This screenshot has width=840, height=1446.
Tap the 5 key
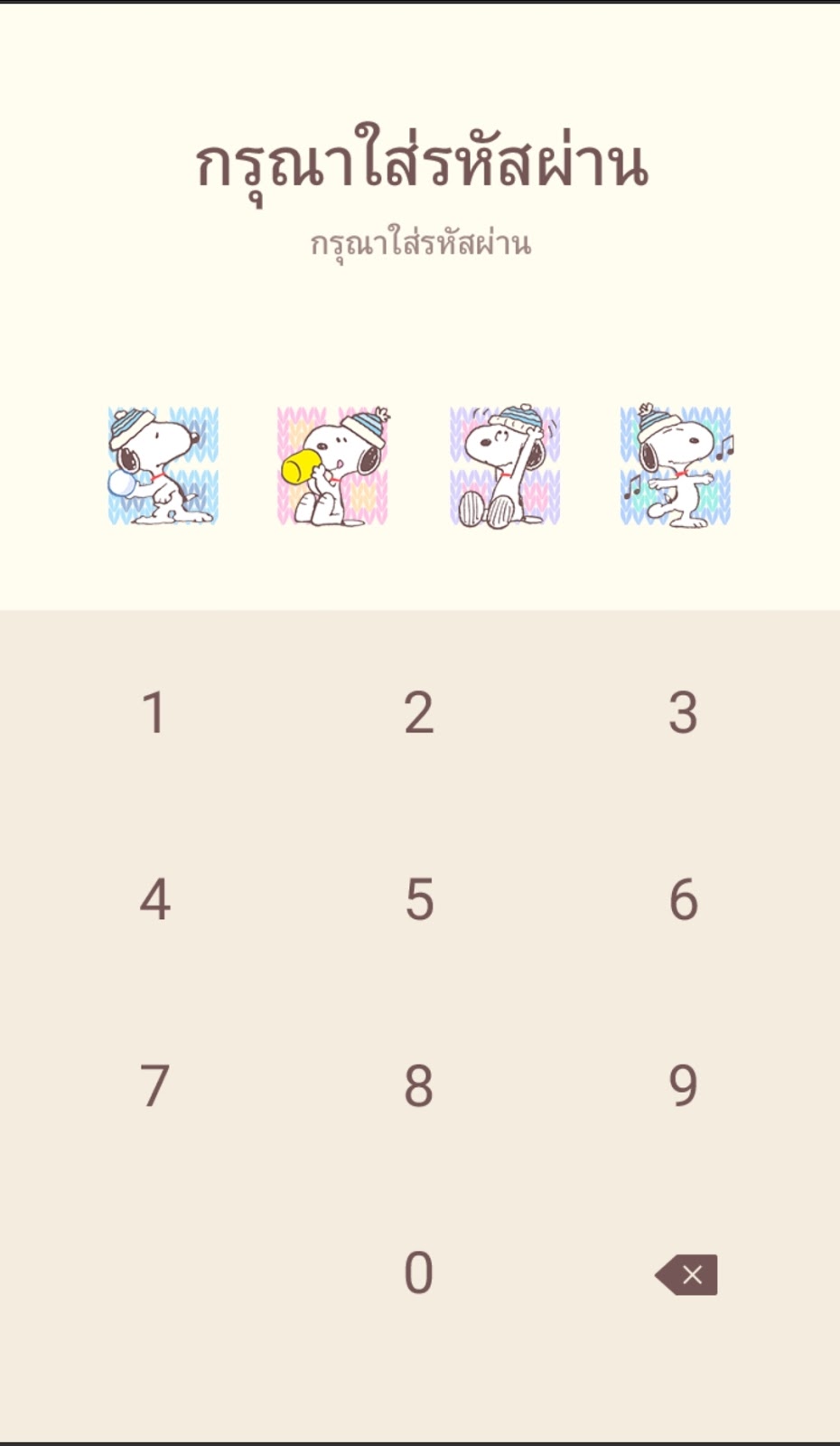[418, 900]
